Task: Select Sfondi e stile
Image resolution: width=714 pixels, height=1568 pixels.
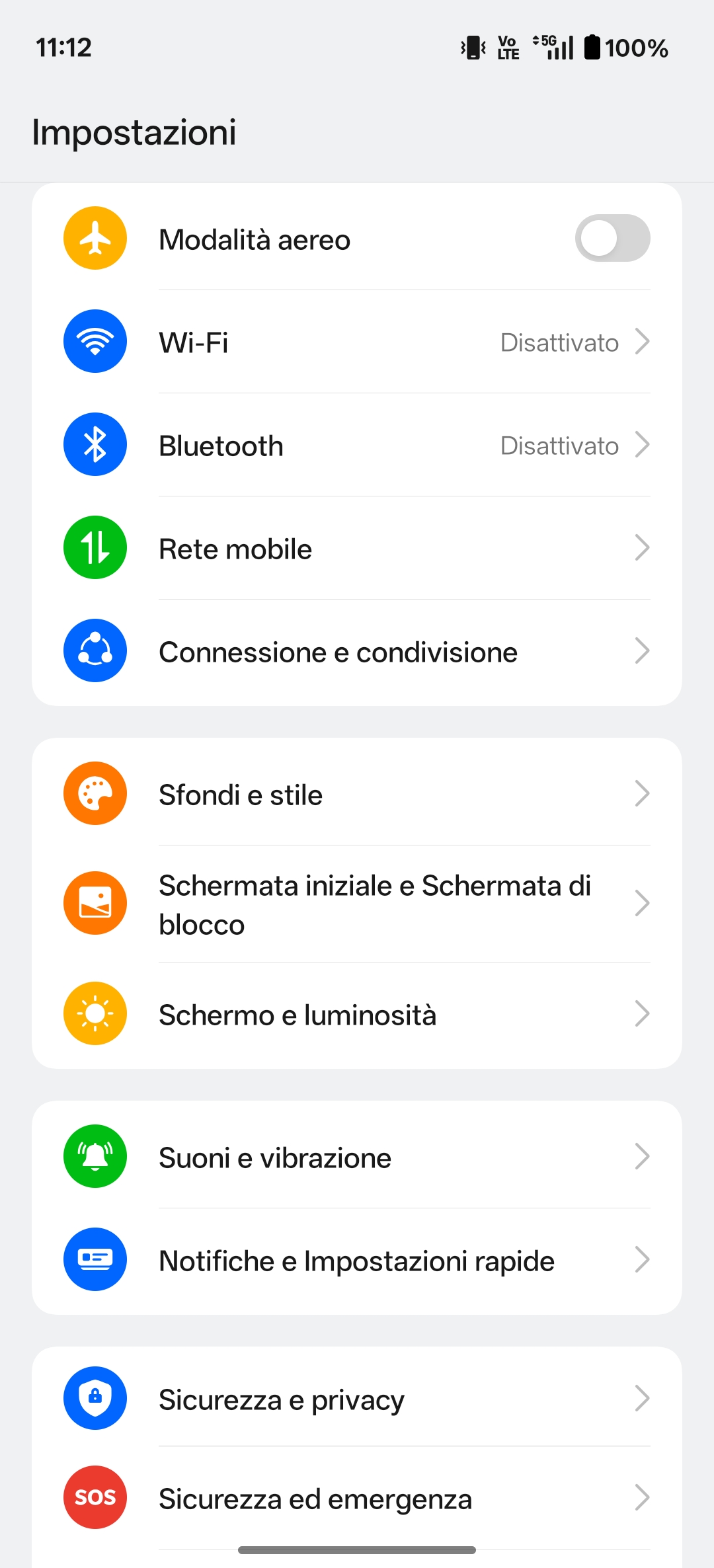Action: [x=357, y=795]
